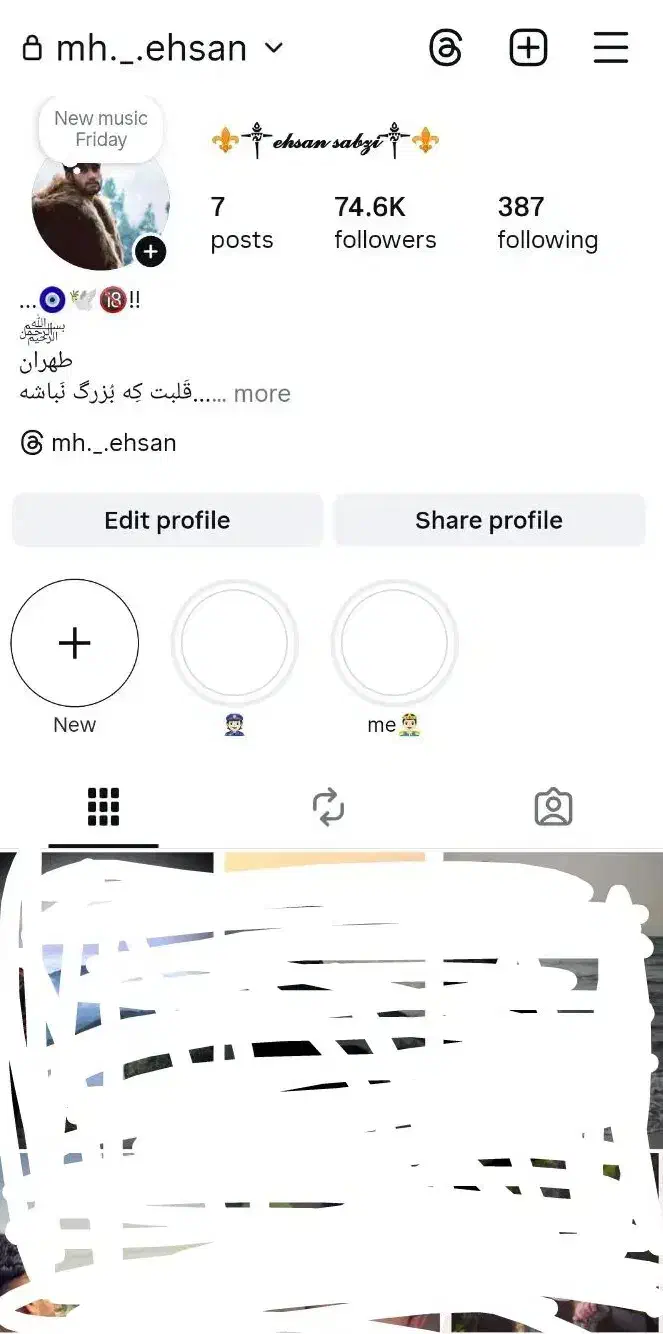Switch to the reposts tab
The width and height of the screenshot is (663, 1334).
click(328, 806)
